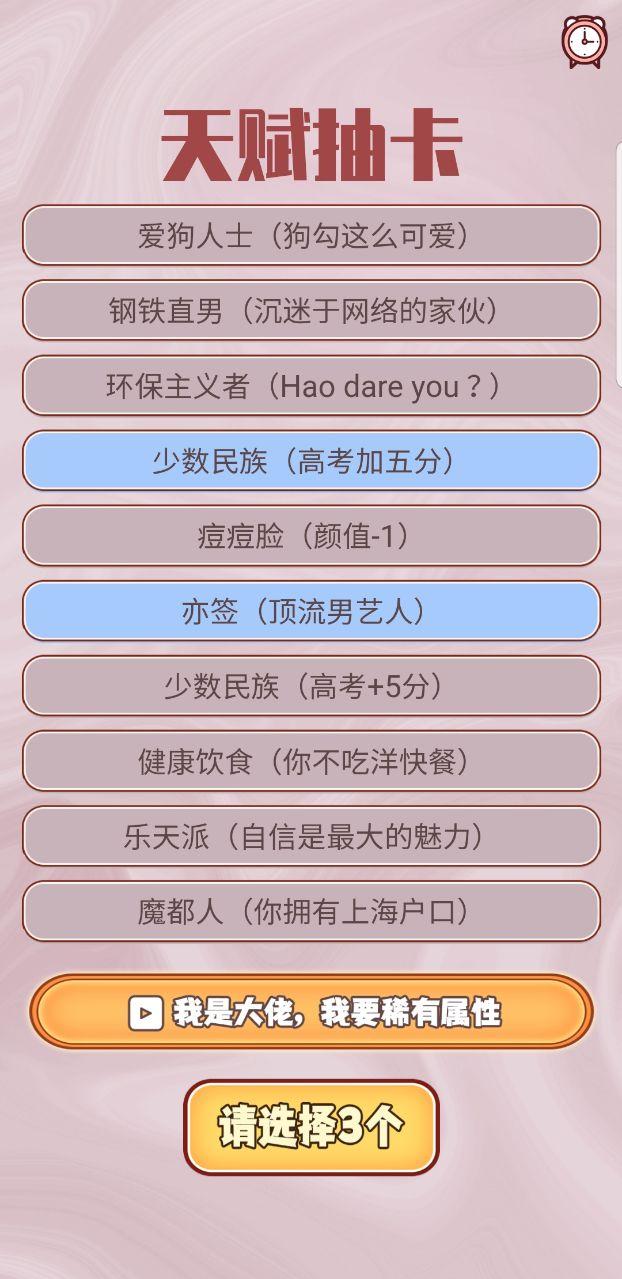Choose the 钢铁直男 talent

[x=311, y=310]
